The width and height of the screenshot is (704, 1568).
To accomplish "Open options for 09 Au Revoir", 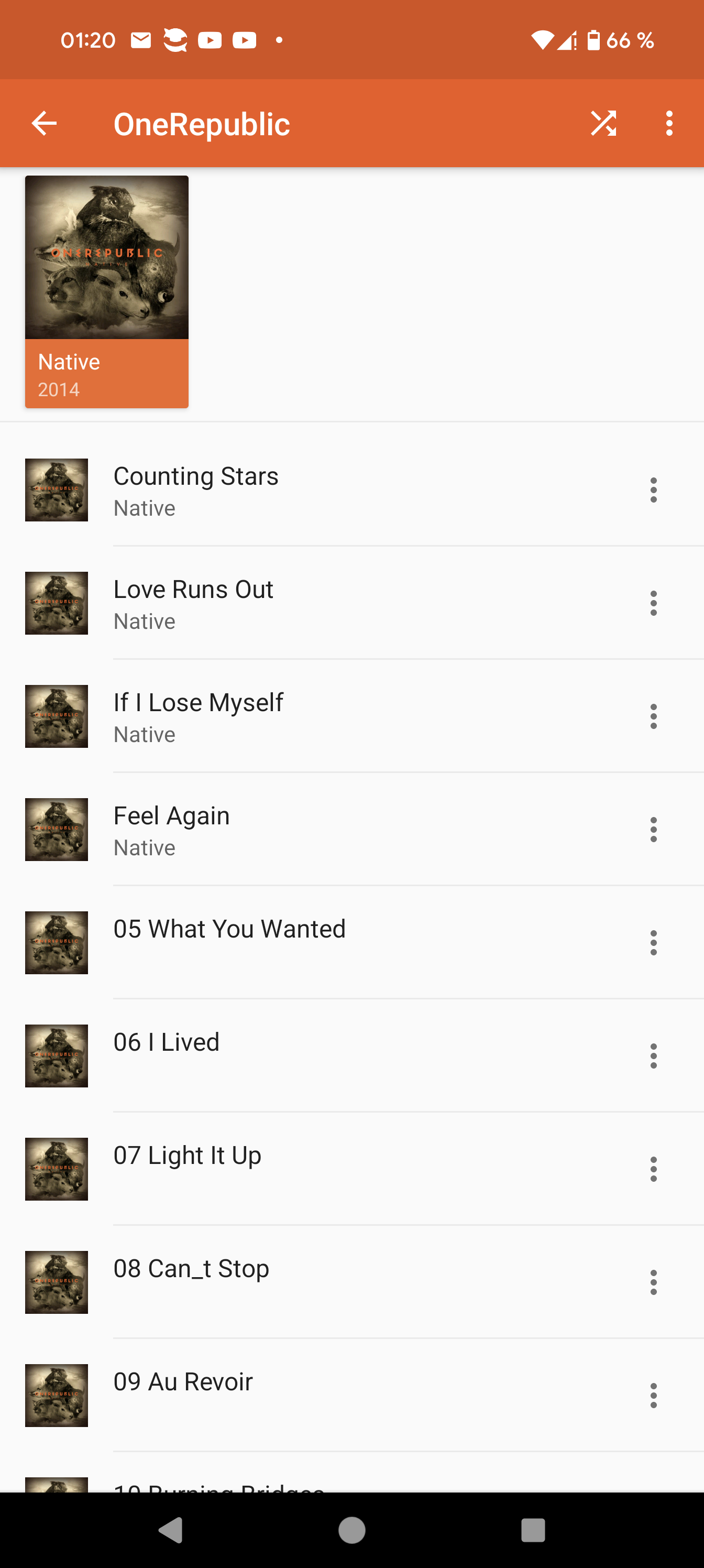I will 654,1396.
